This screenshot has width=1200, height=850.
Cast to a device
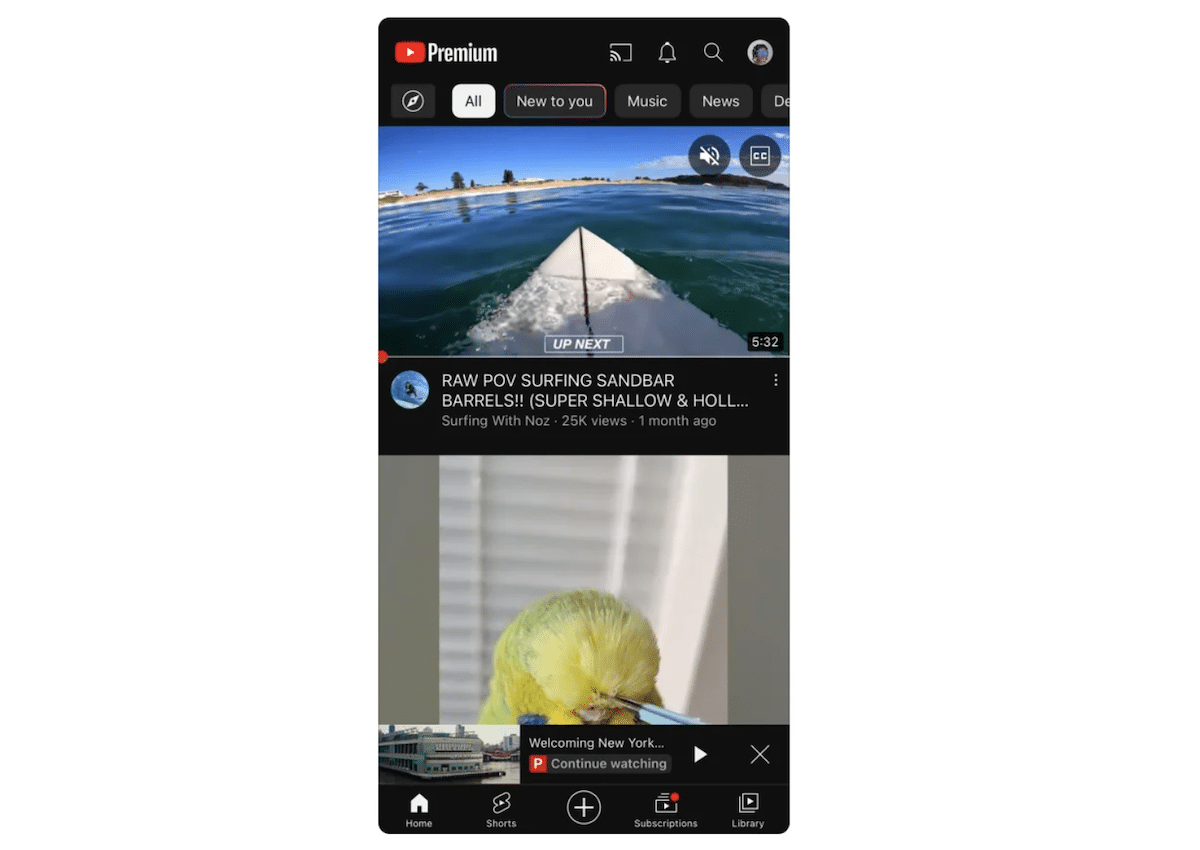(621, 53)
